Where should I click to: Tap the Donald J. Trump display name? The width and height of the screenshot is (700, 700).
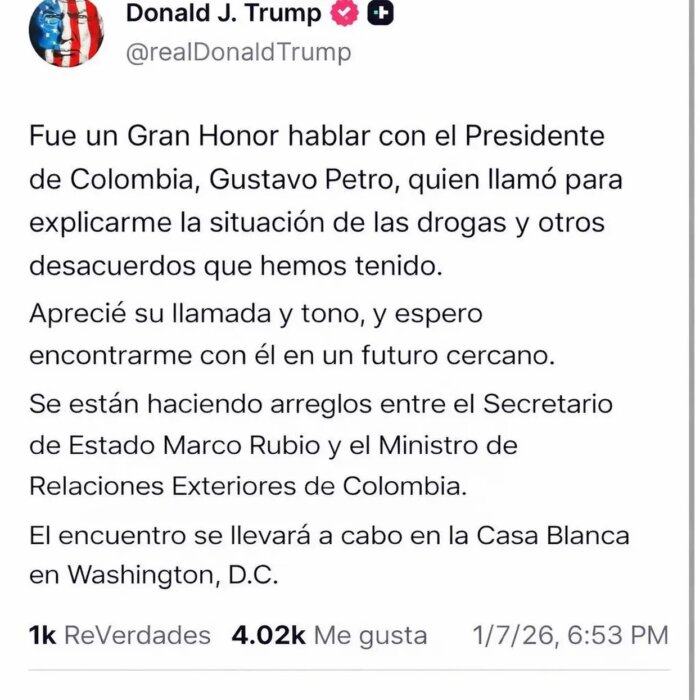223,14
